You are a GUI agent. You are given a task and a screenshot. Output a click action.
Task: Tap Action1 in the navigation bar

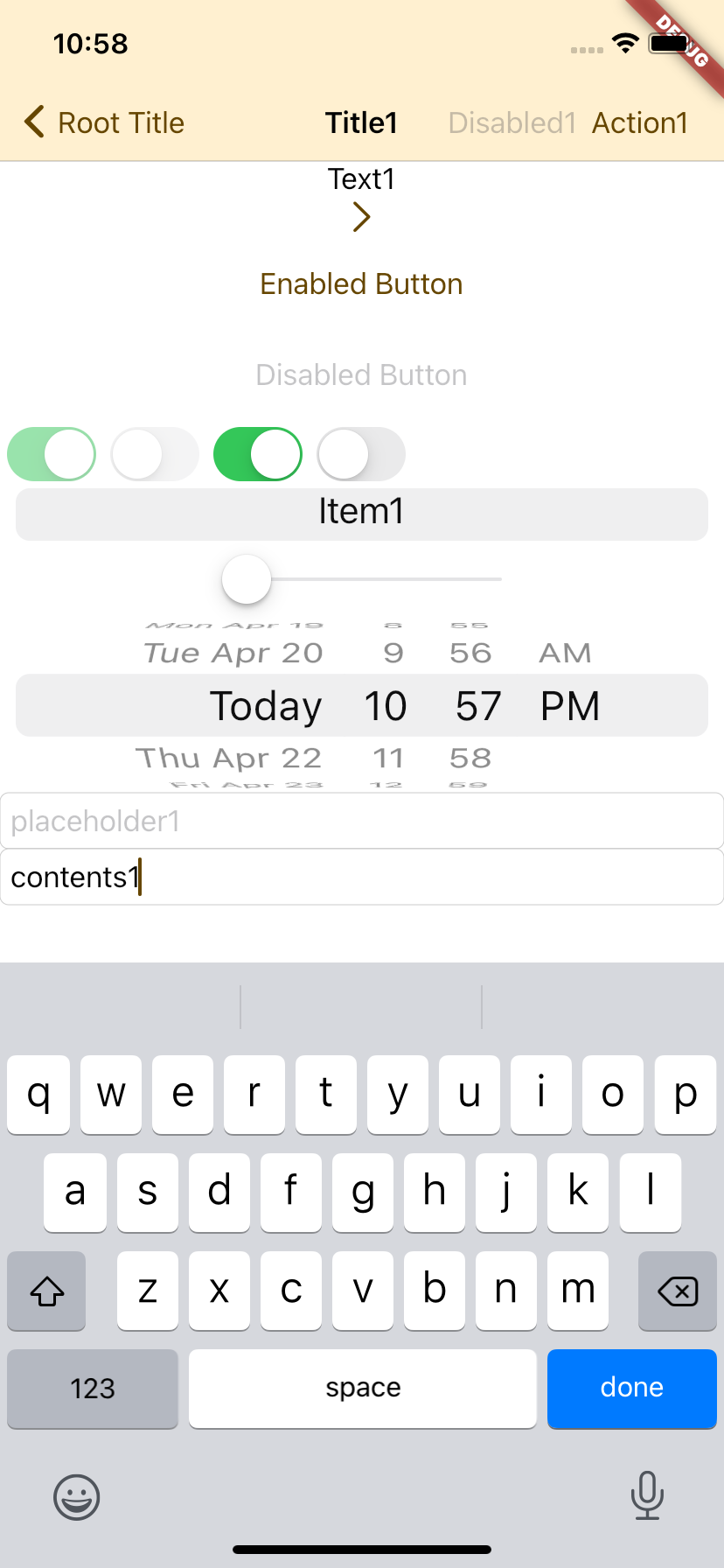point(640,122)
